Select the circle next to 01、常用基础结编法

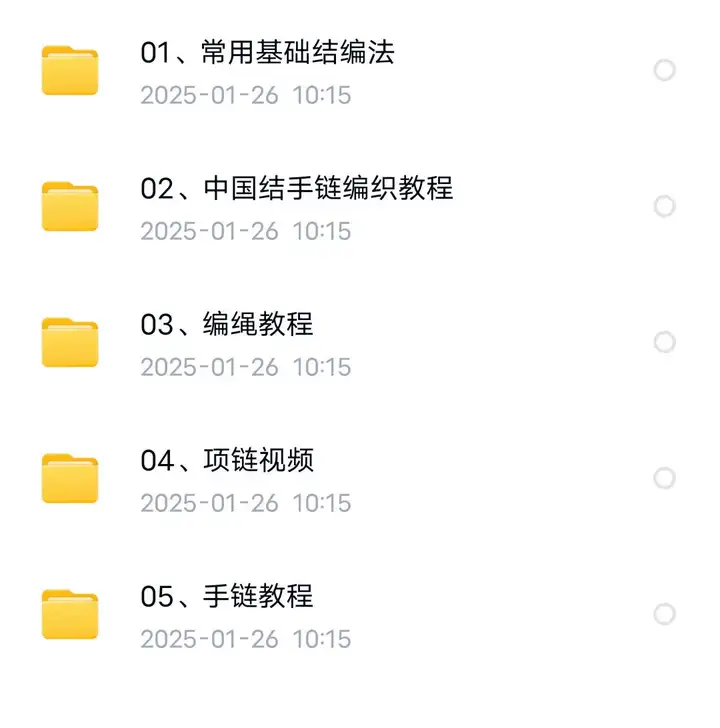[666, 71]
